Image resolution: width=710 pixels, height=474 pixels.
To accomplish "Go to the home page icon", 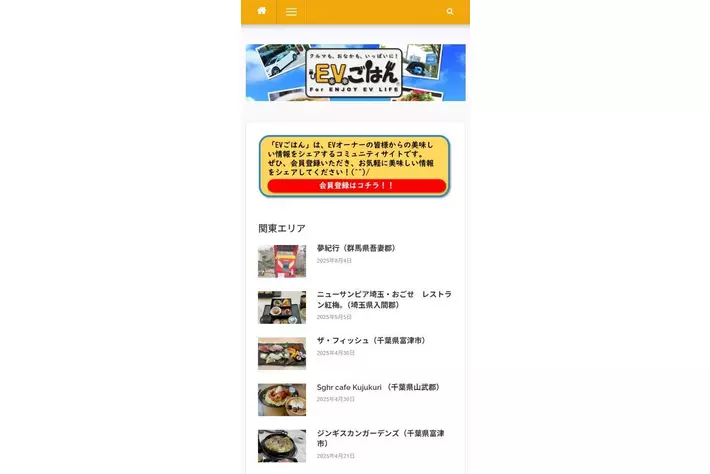I will click(x=261, y=11).
